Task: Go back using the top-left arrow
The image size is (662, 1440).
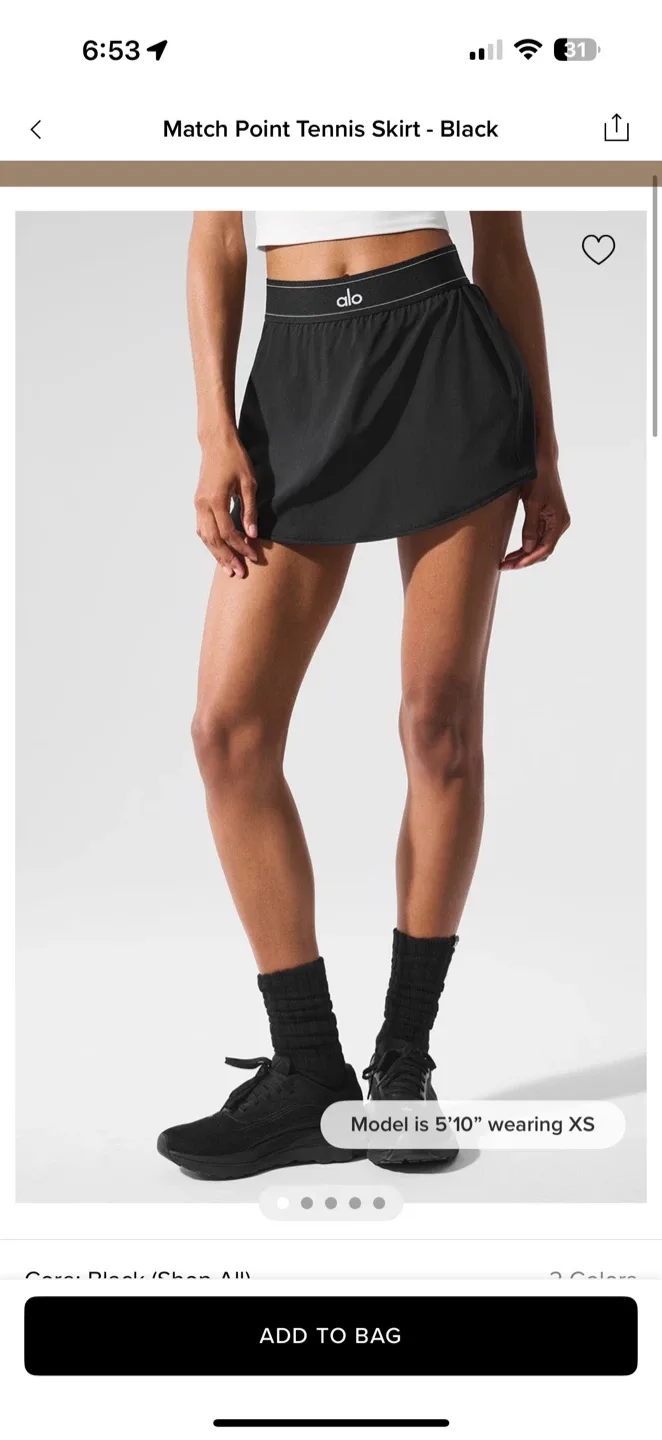Action: (36, 129)
